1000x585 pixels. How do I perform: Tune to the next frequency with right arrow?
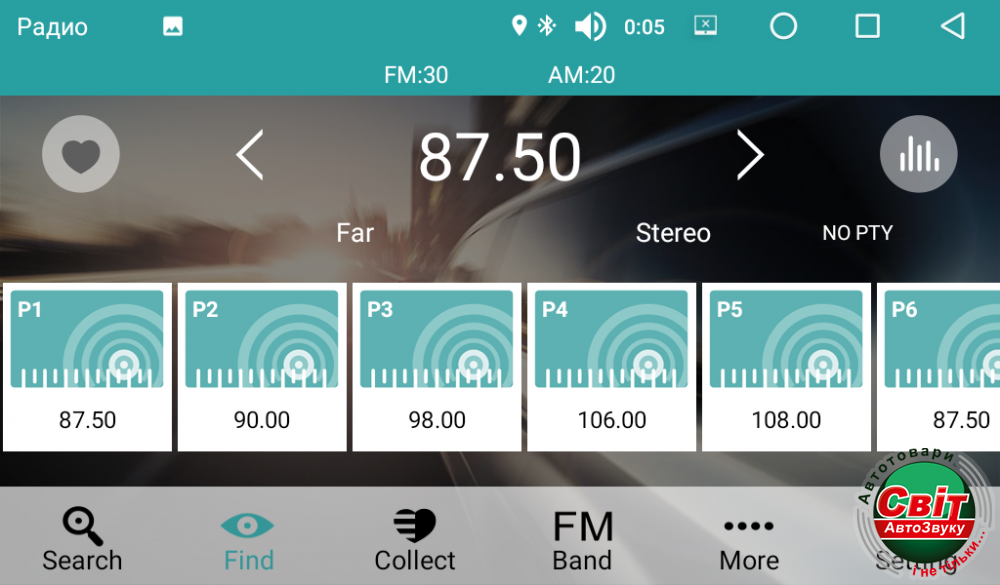click(750, 156)
